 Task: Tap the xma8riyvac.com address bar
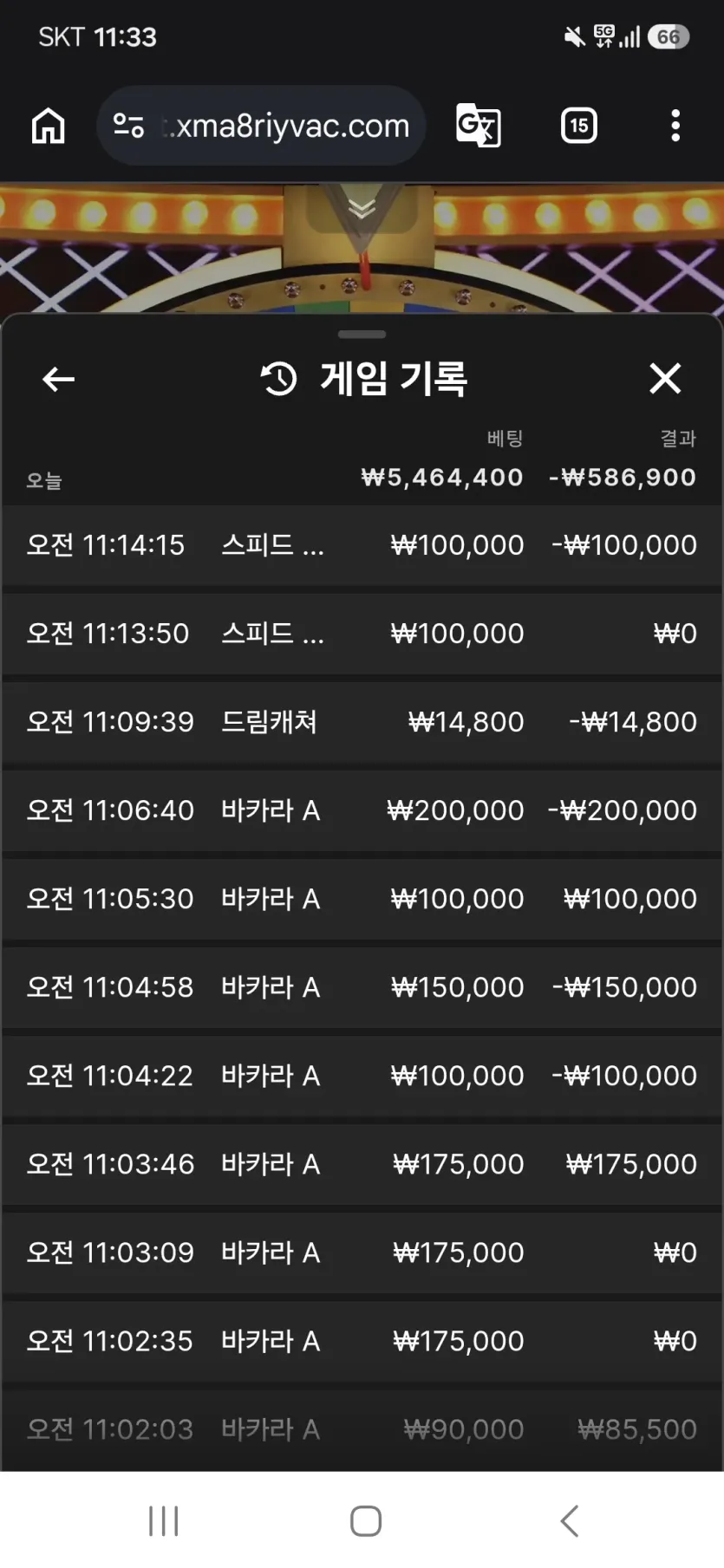[x=262, y=126]
